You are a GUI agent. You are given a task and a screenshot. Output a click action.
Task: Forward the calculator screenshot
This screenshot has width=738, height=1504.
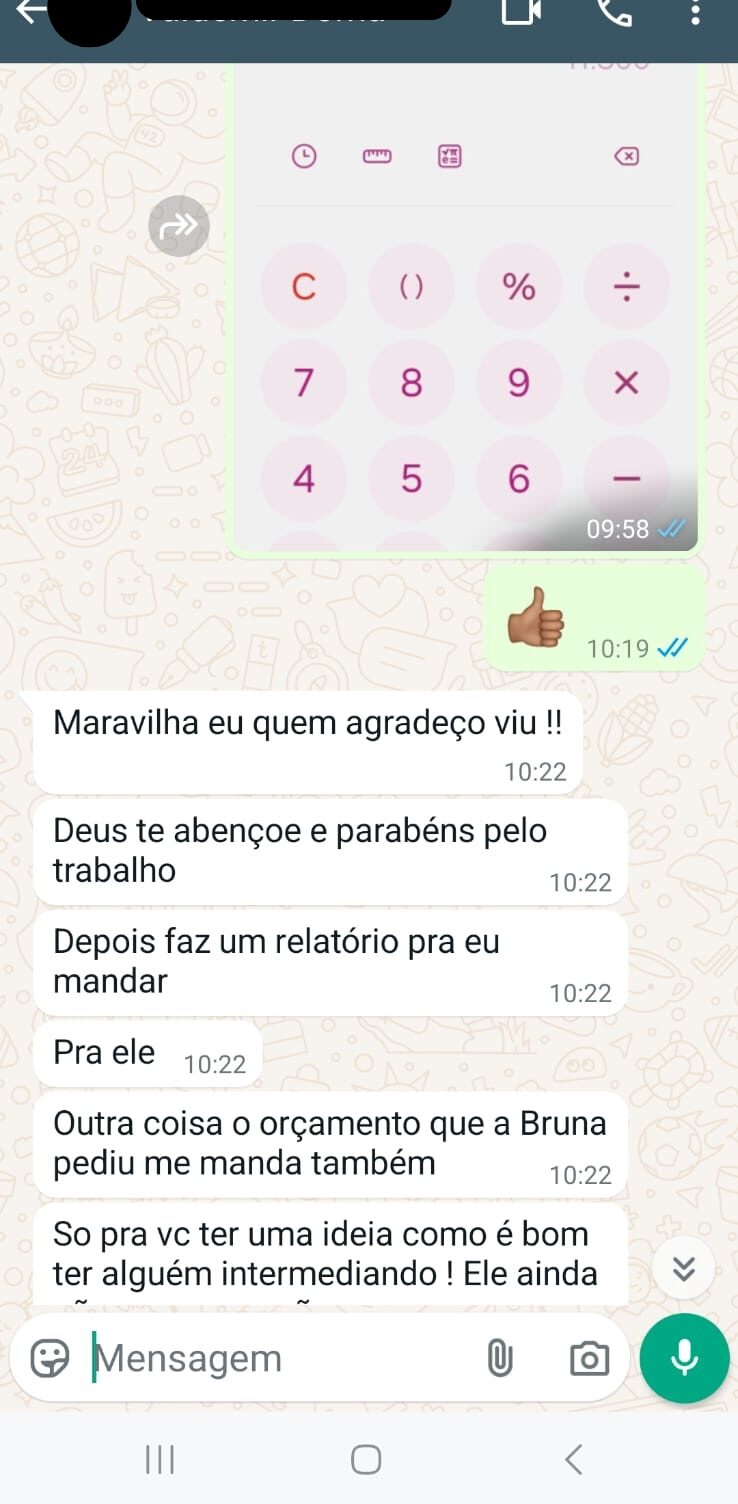178,226
